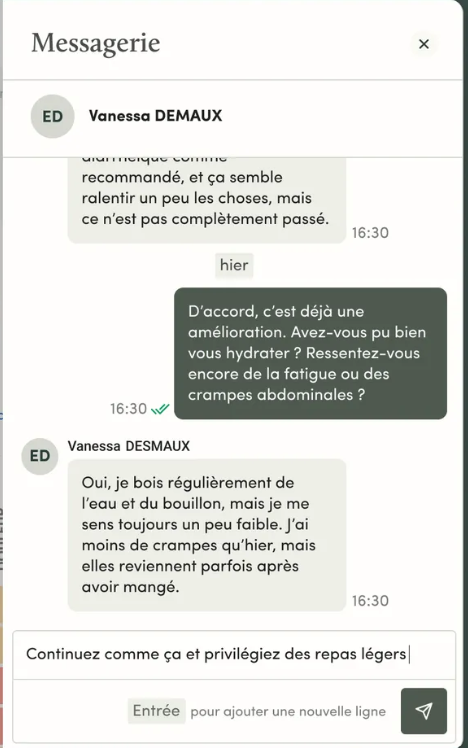Screen dimensions: 468x748
Task: Close the Messagerie panel
Action: click(424, 44)
